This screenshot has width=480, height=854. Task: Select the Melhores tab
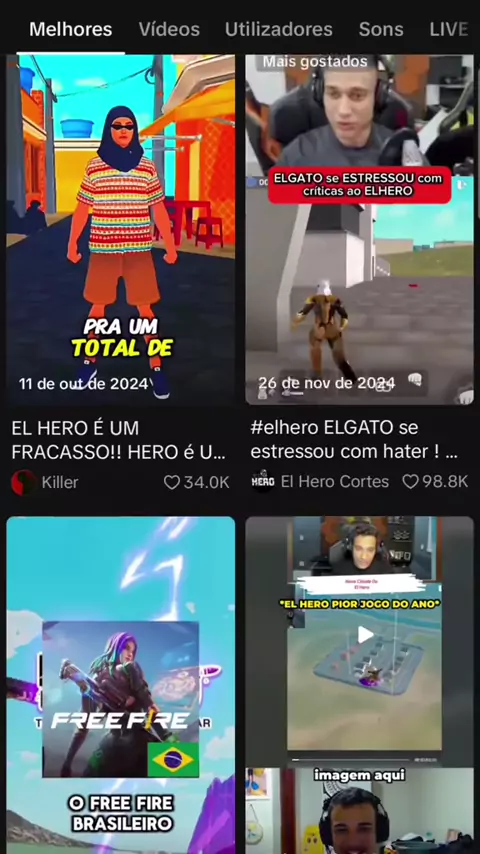pyautogui.click(x=71, y=29)
